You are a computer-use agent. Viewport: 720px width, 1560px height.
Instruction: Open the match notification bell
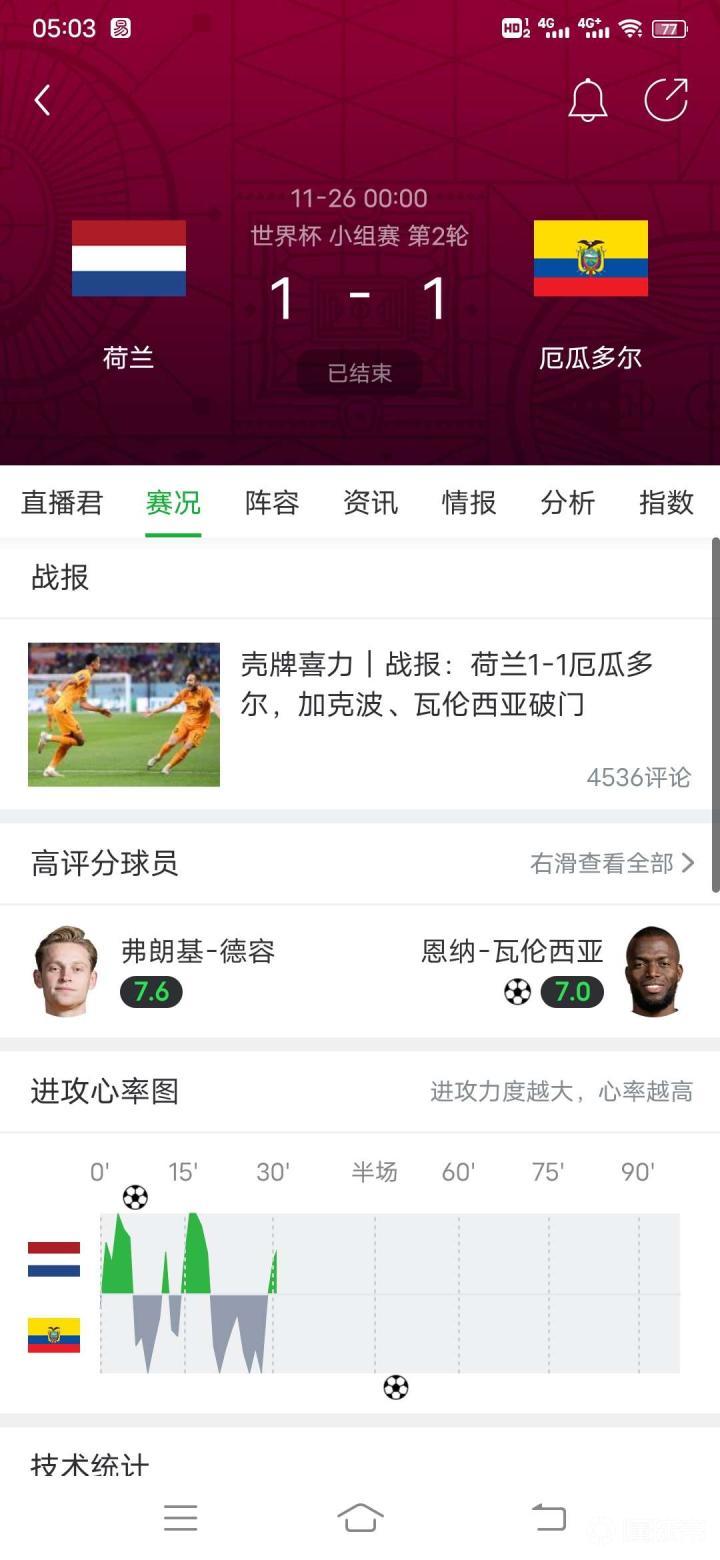588,100
